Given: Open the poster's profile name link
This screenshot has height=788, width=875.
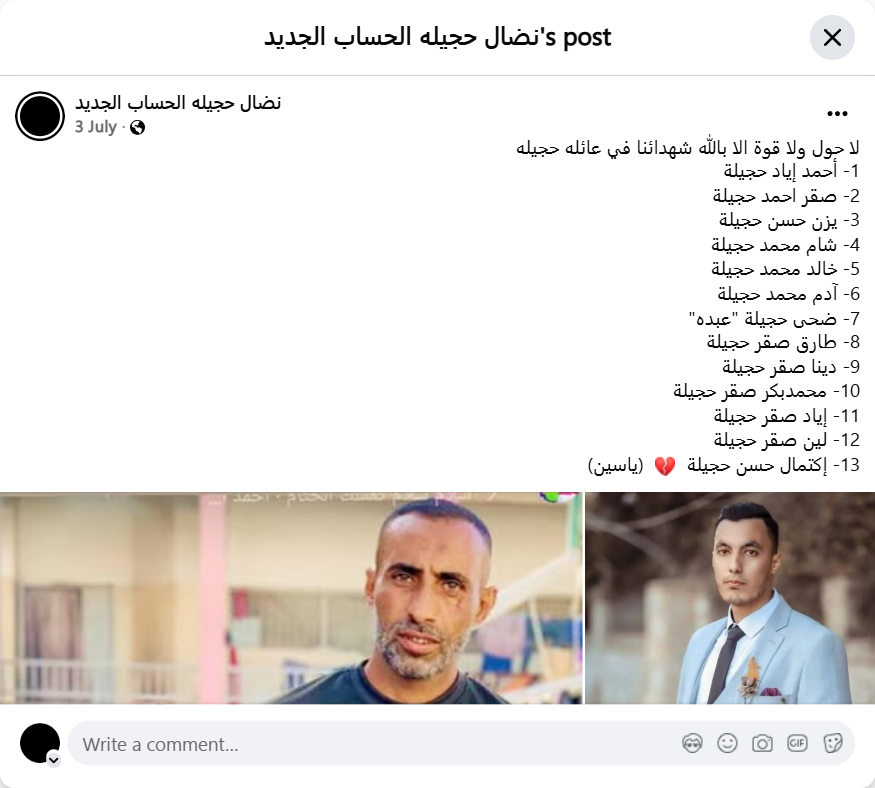Looking at the screenshot, I should click(x=178, y=102).
